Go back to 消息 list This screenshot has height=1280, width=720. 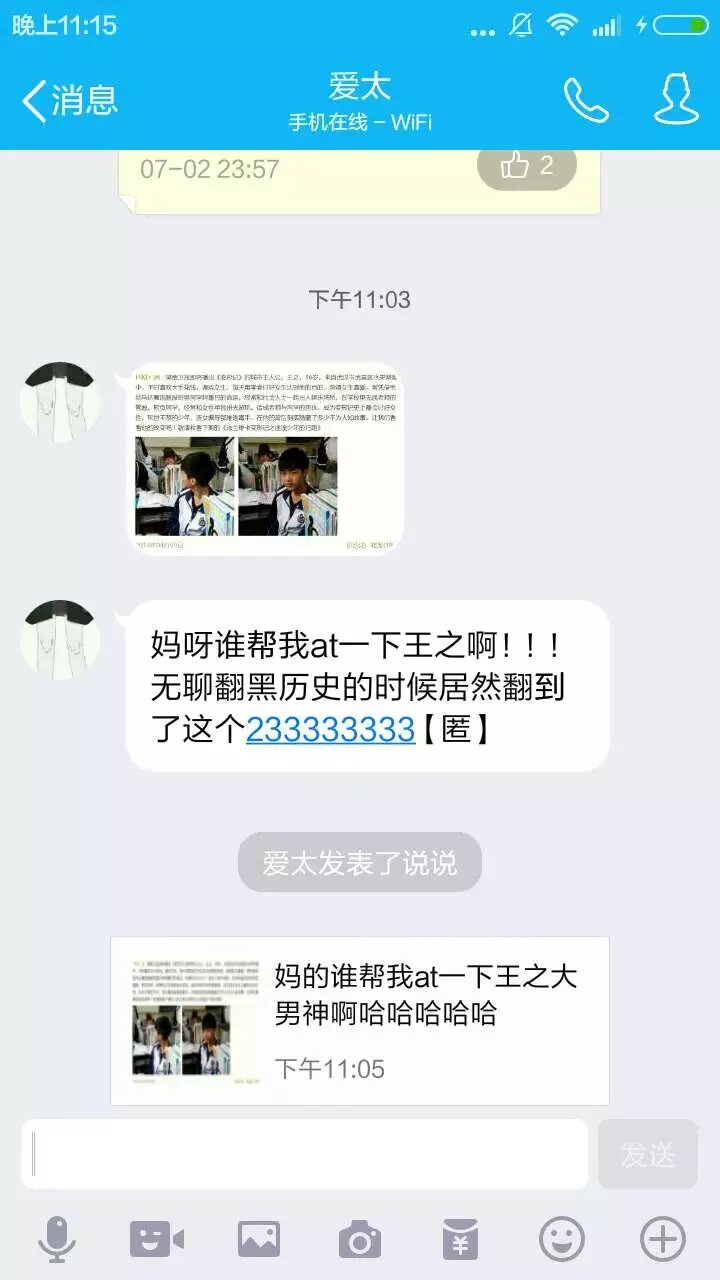68,100
